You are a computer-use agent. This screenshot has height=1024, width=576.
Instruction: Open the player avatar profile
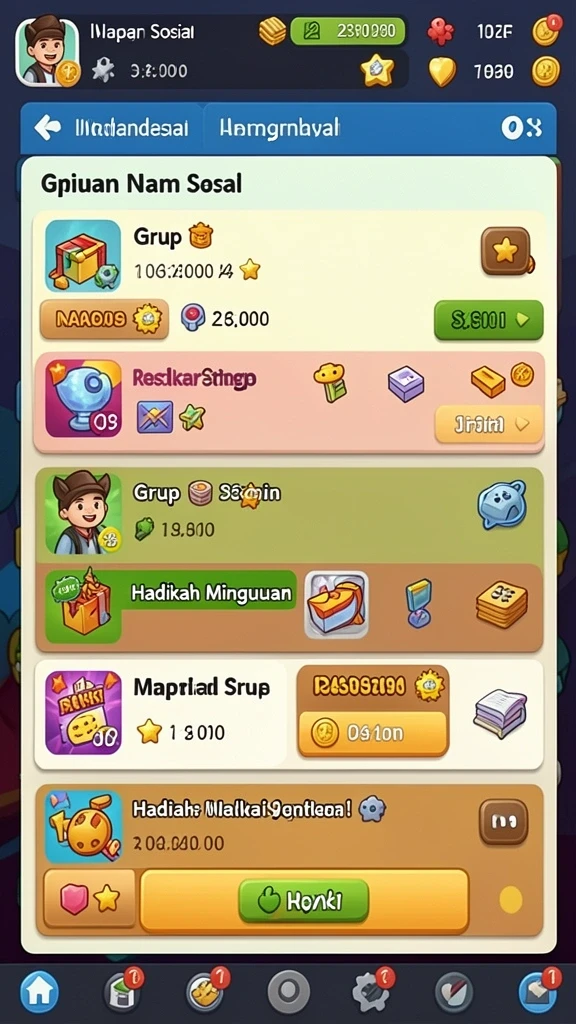(47, 52)
